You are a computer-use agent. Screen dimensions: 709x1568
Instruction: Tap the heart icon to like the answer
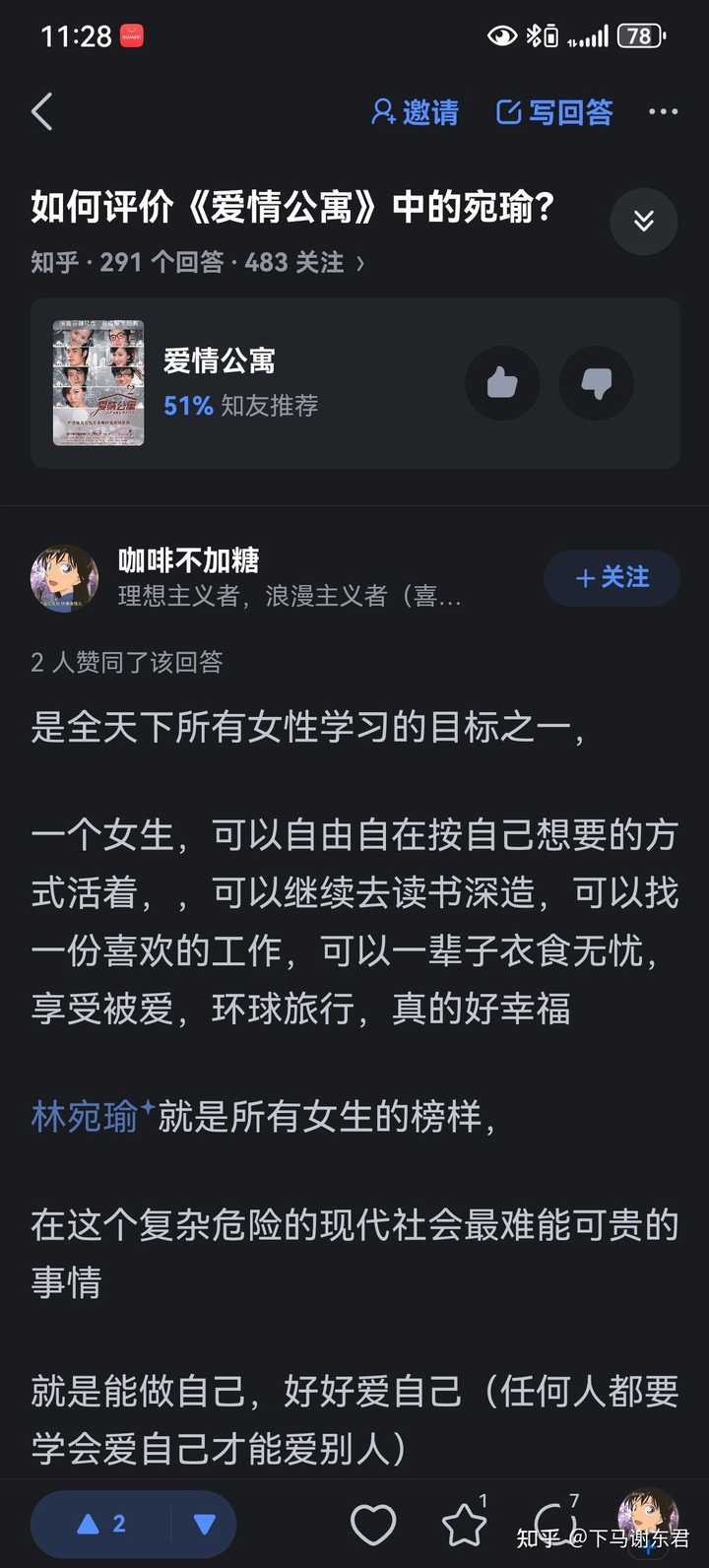coord(373,1525)
